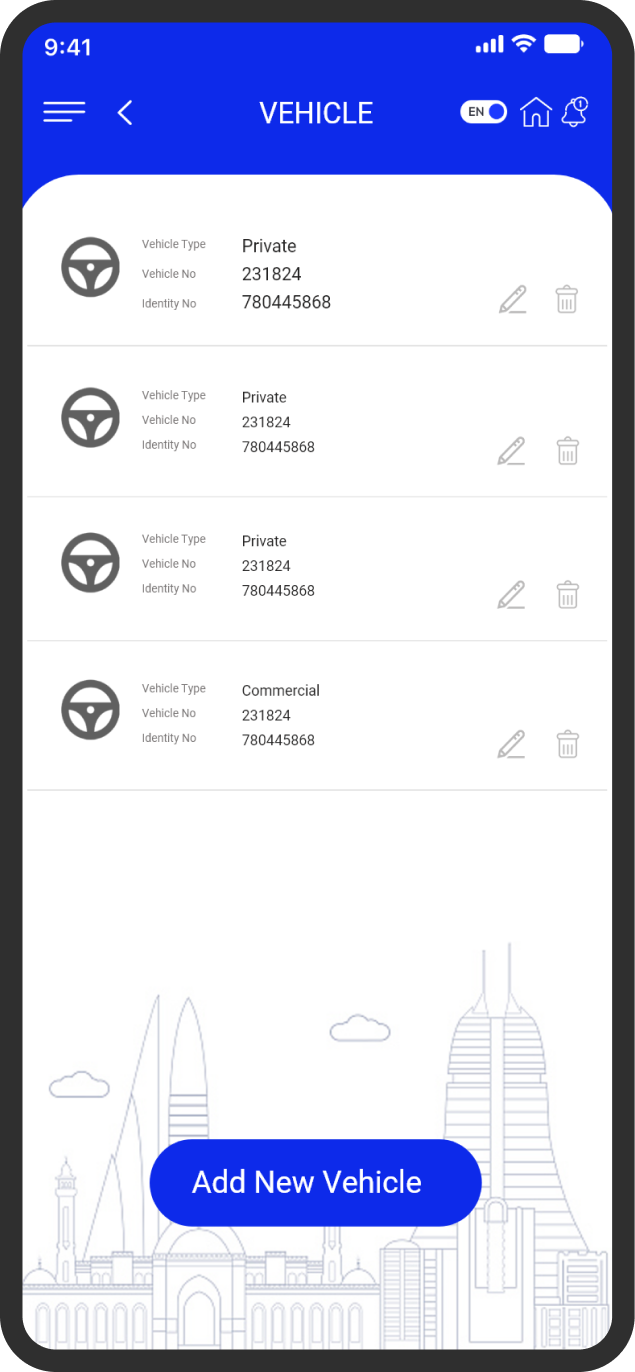Delete the Commercial vehicle entry
Image resolution: width=635 pixels, height=1372 pixels.
click(567, 744)
